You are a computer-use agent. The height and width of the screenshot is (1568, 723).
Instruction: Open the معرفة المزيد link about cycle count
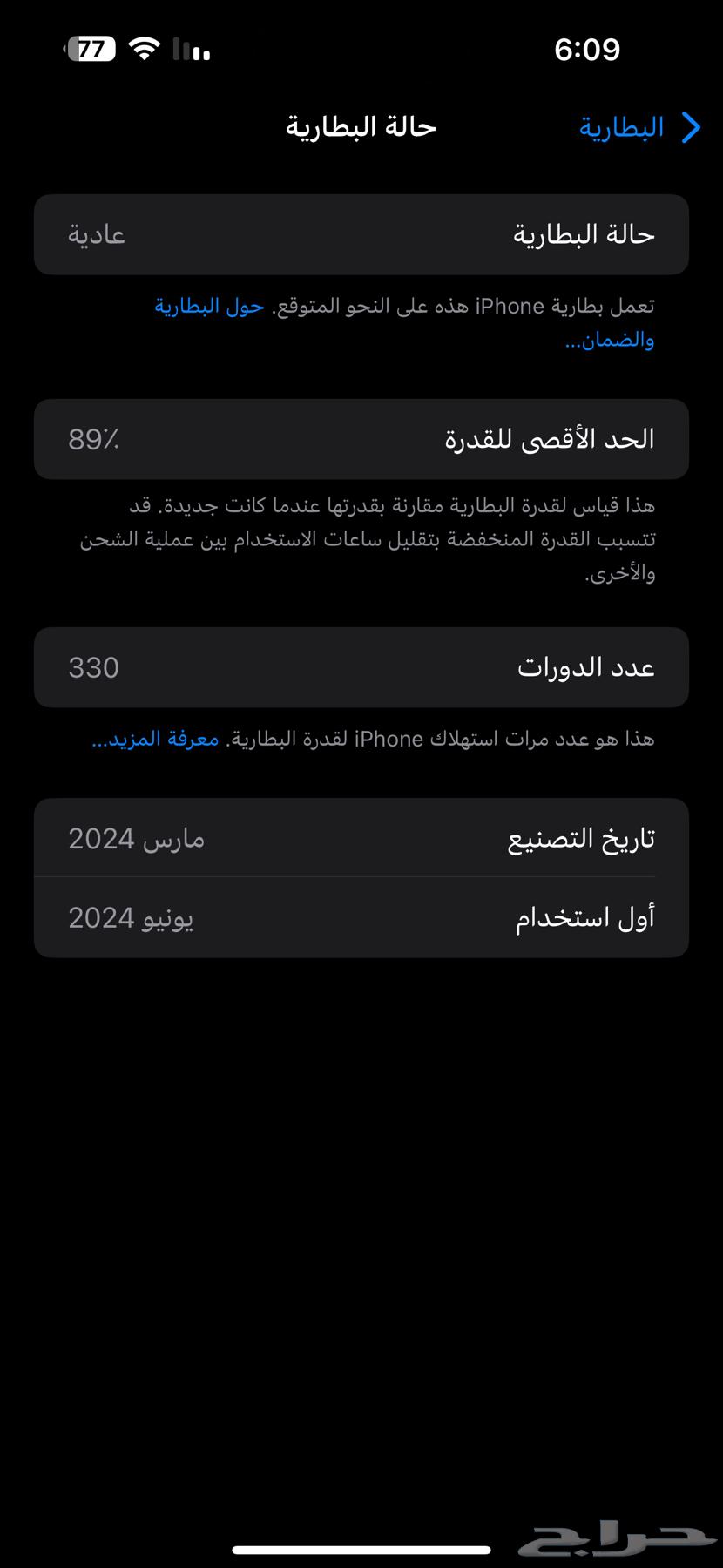tap(155, 740)
